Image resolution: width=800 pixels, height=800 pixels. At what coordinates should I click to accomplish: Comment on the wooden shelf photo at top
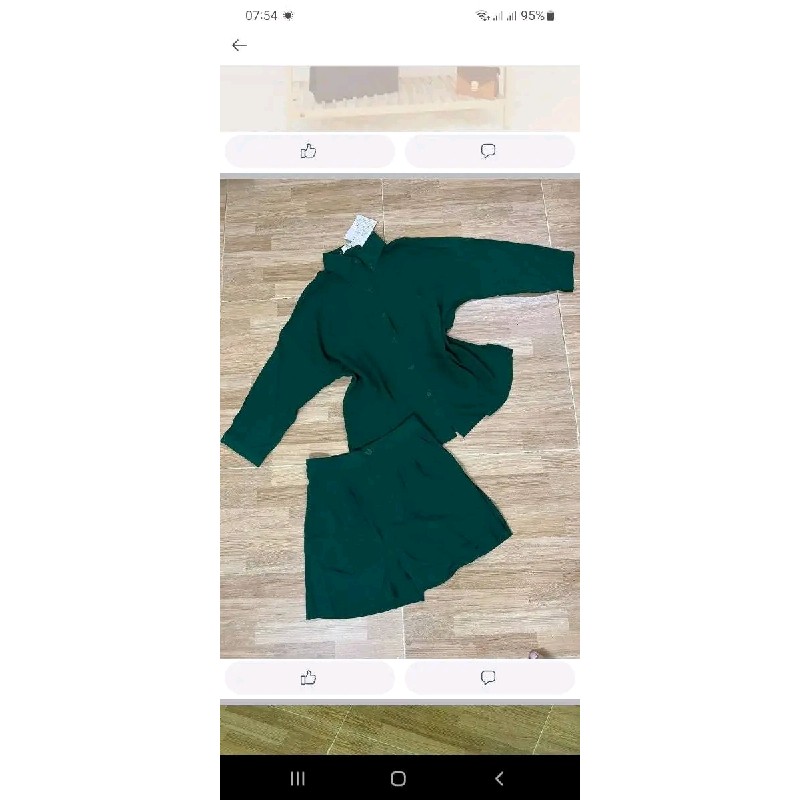tap(489, 151)
